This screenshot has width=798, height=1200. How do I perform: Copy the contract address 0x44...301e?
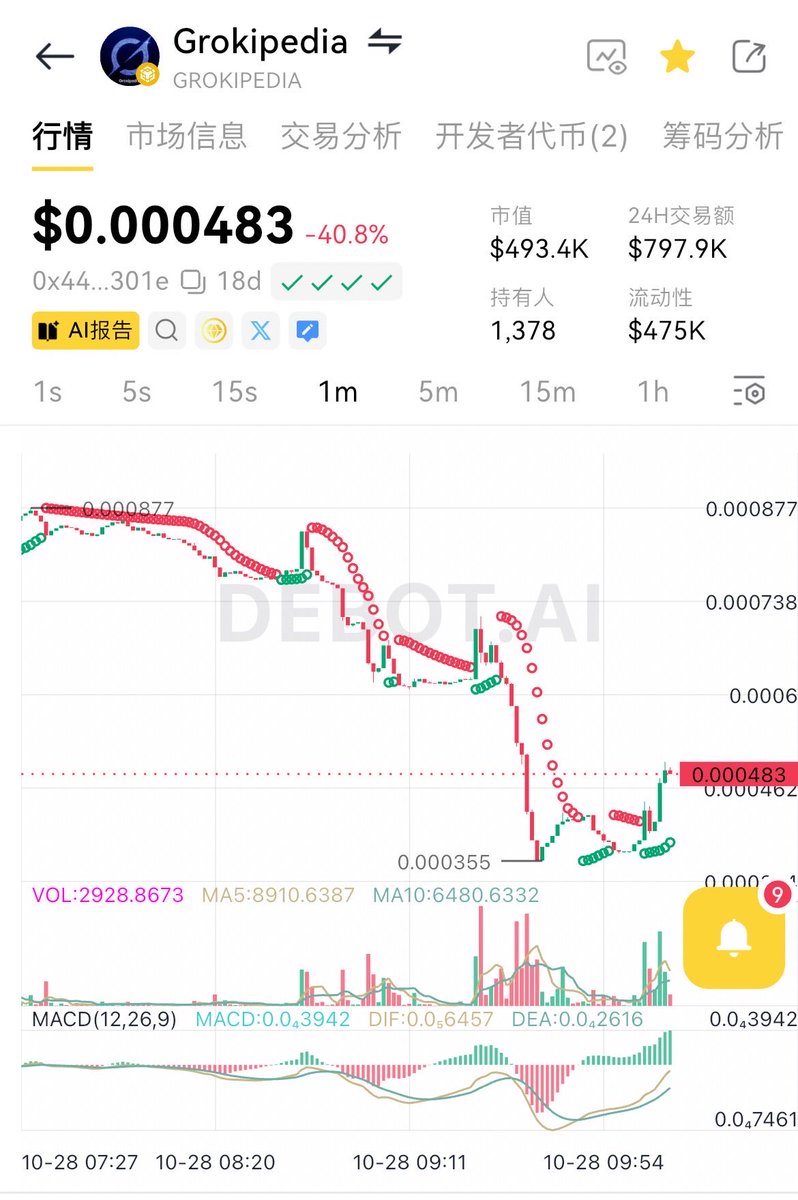(x=193, y=282)
